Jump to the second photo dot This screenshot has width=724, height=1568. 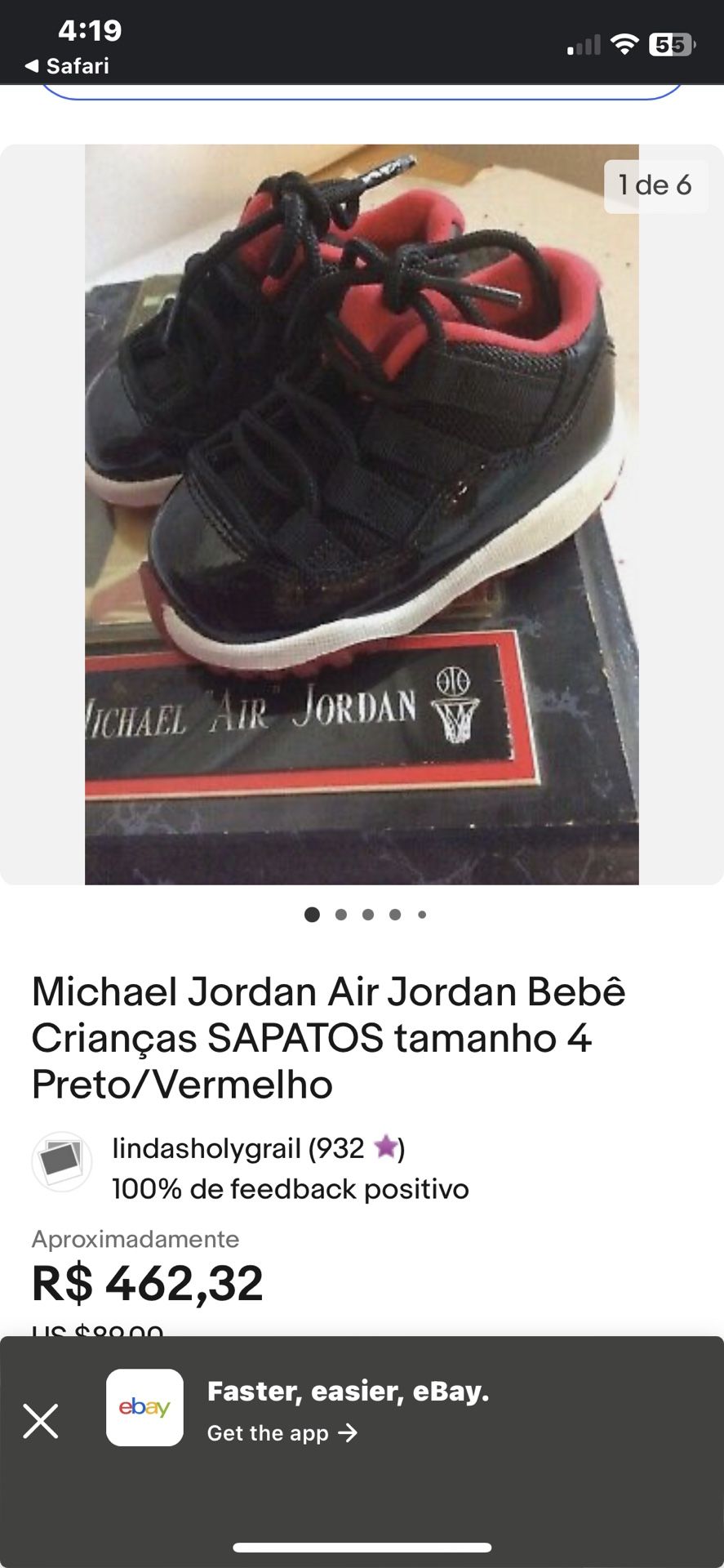pyautogui.click(x=341, y=915)
